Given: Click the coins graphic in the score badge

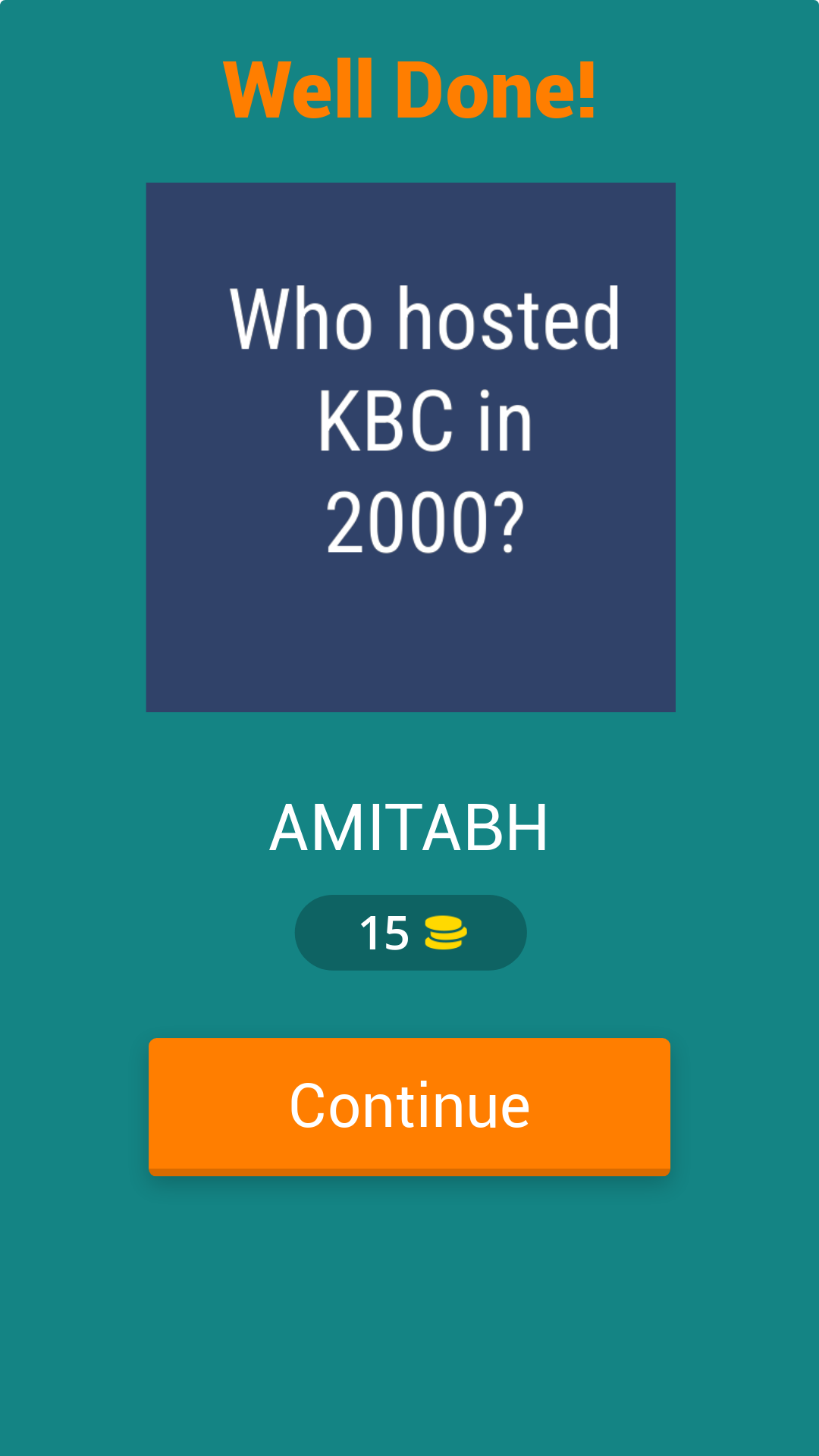Looking at the screenshot, I should pos(446,932).
